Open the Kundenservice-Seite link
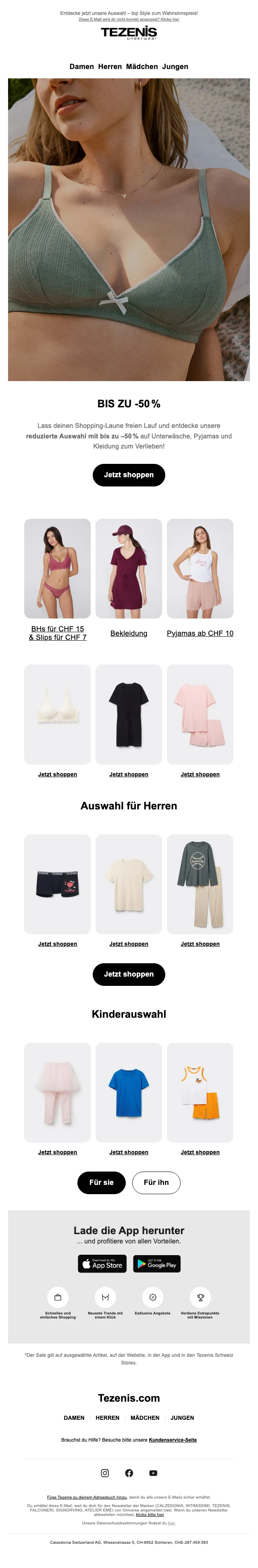 click(x=173, y=1440)
